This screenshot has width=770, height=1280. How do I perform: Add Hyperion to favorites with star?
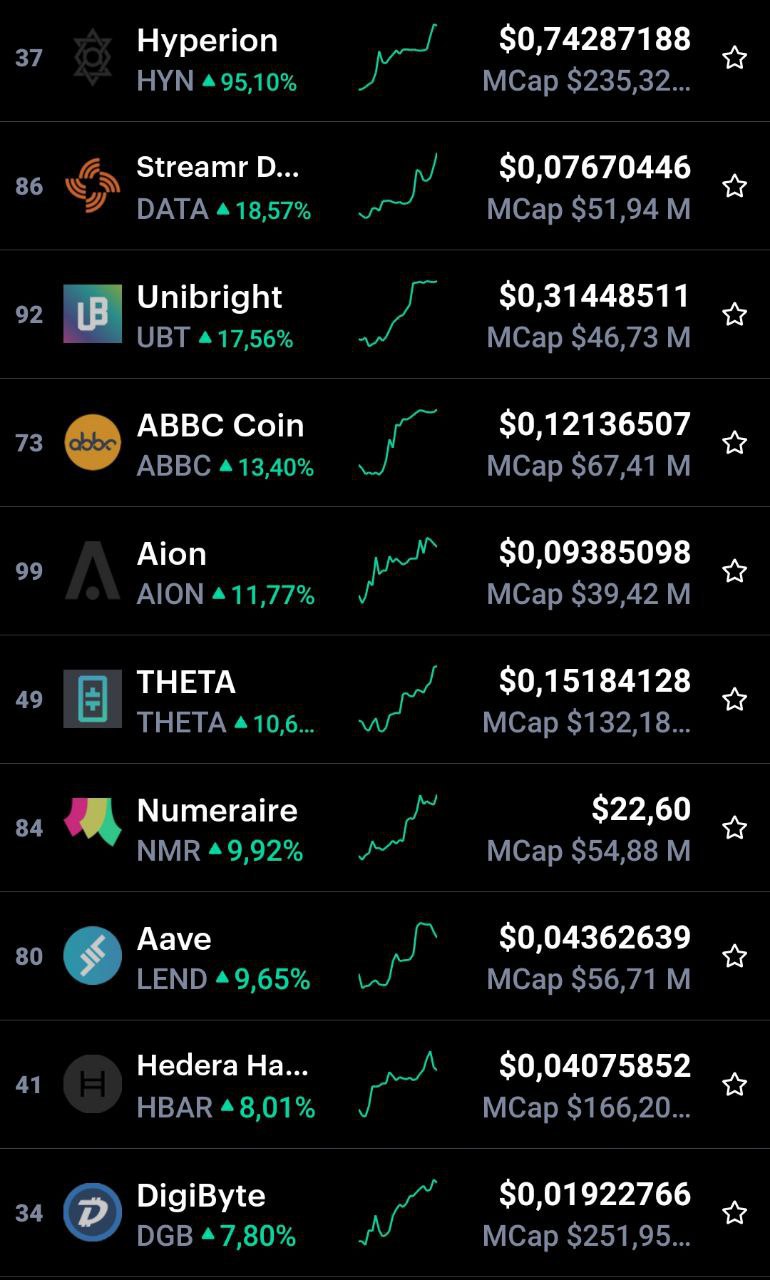click(x=735, y=58)
